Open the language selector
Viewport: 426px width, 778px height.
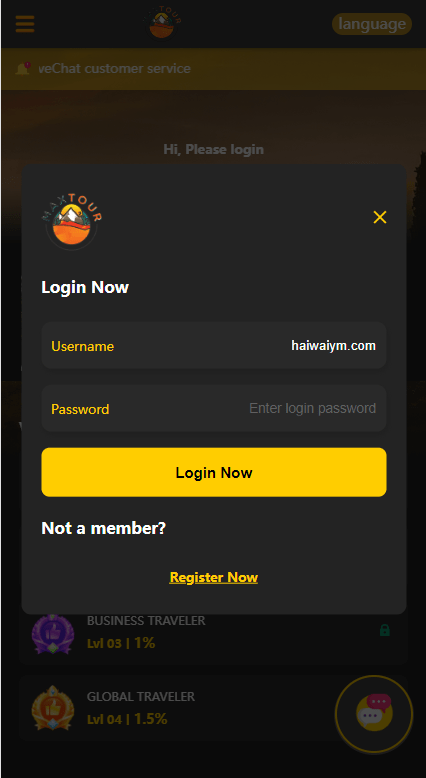coord(372,24)
